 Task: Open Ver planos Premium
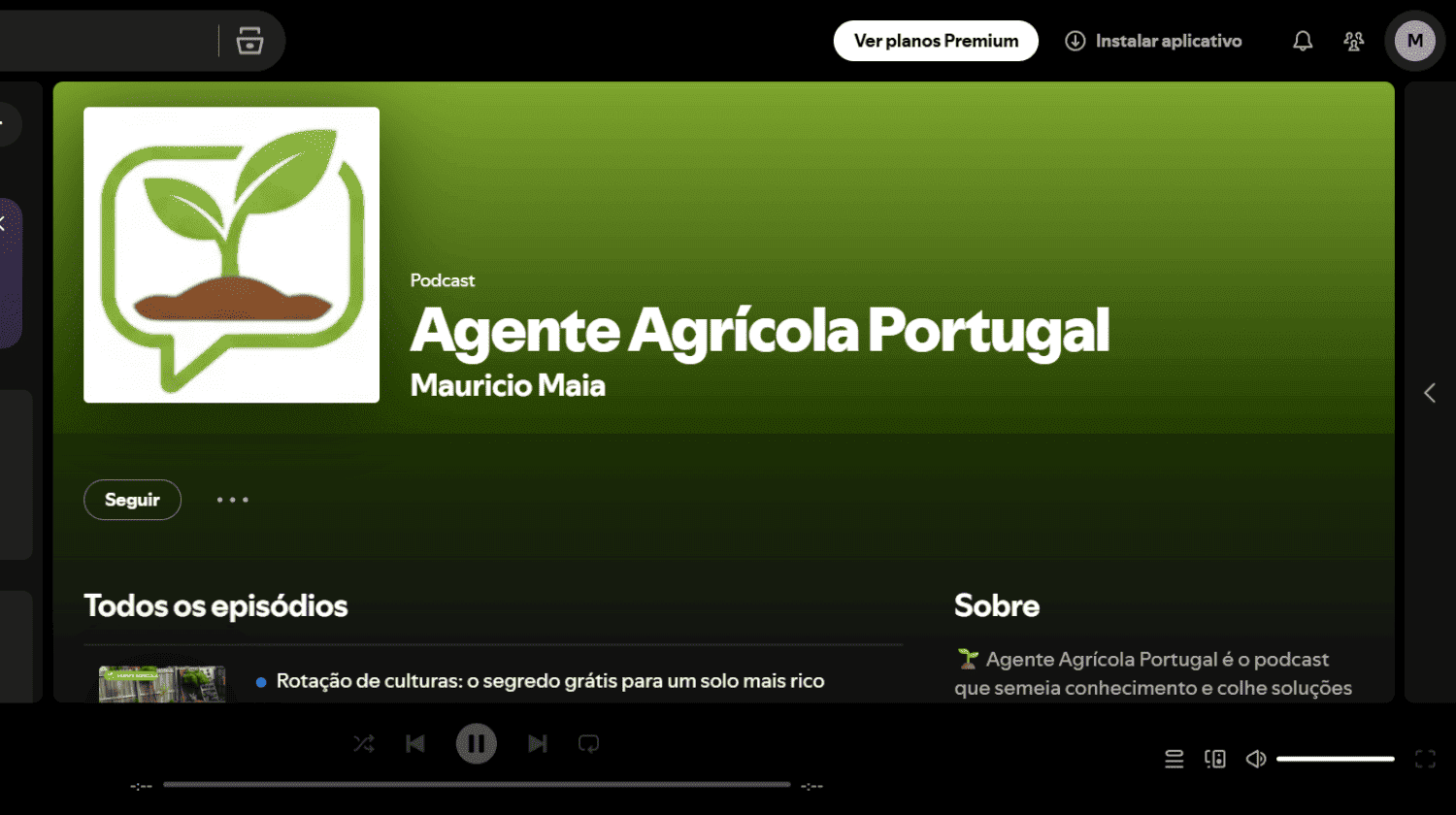pos(936,41)
